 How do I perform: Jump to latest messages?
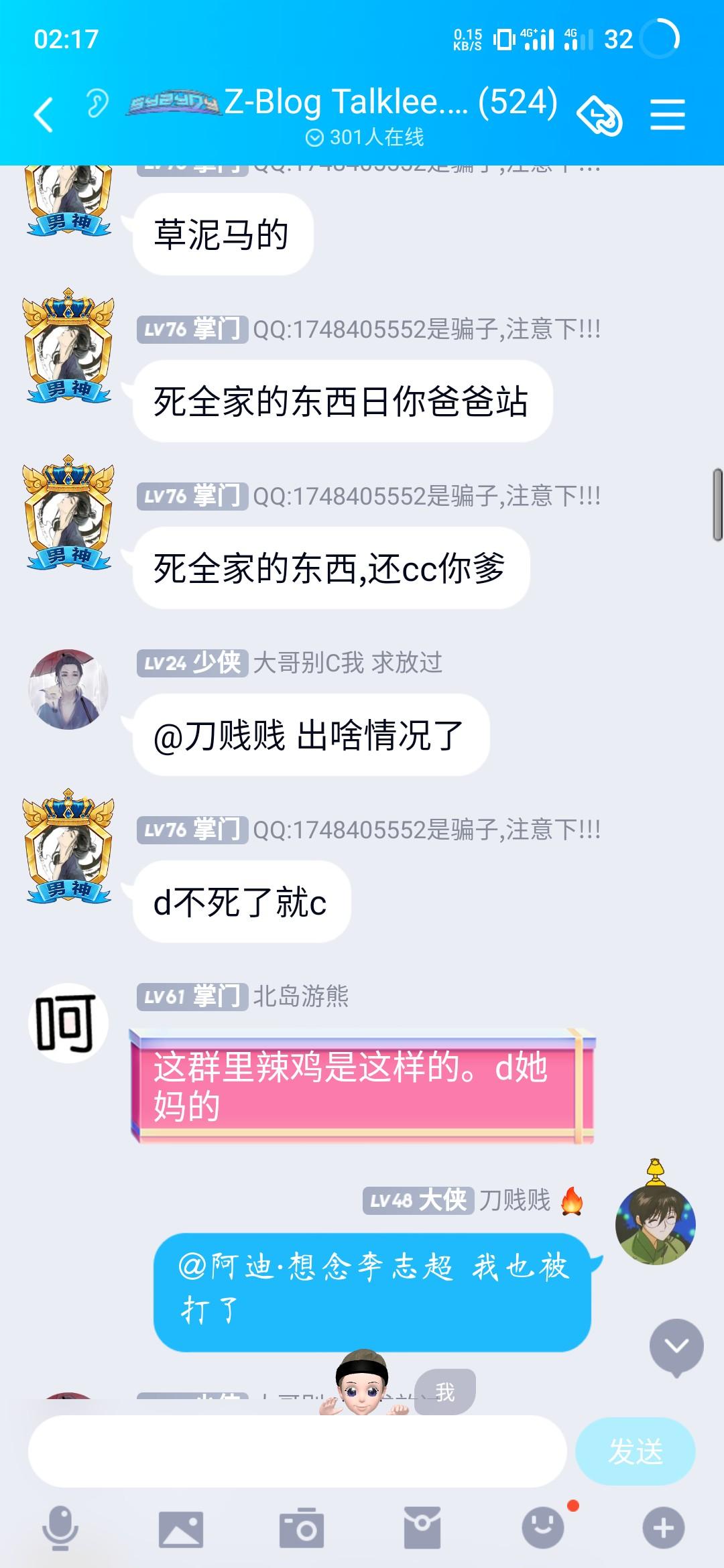coord(676,1346)
